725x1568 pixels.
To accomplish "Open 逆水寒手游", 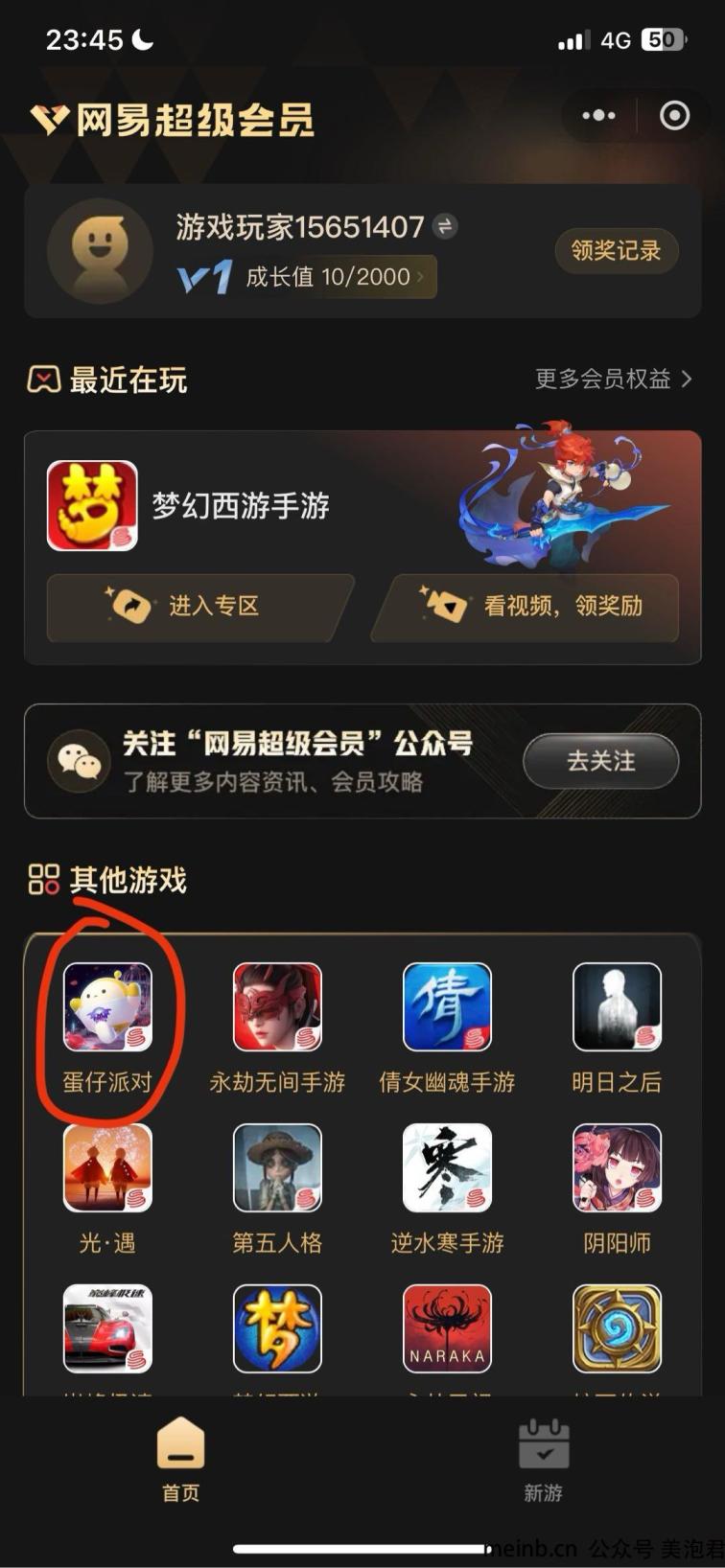I will coord(447,1168).
